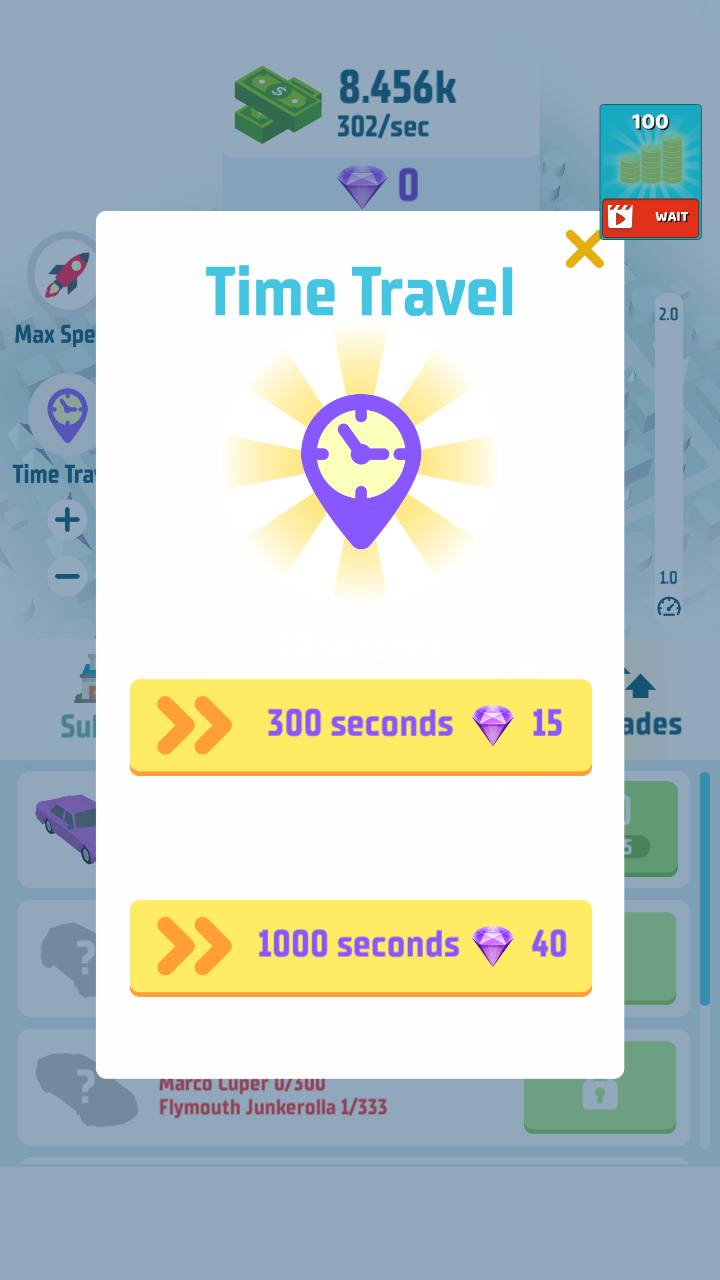Close the Time Travel dialog
The height and width of the screenshot is (1280, 720).
584,249
